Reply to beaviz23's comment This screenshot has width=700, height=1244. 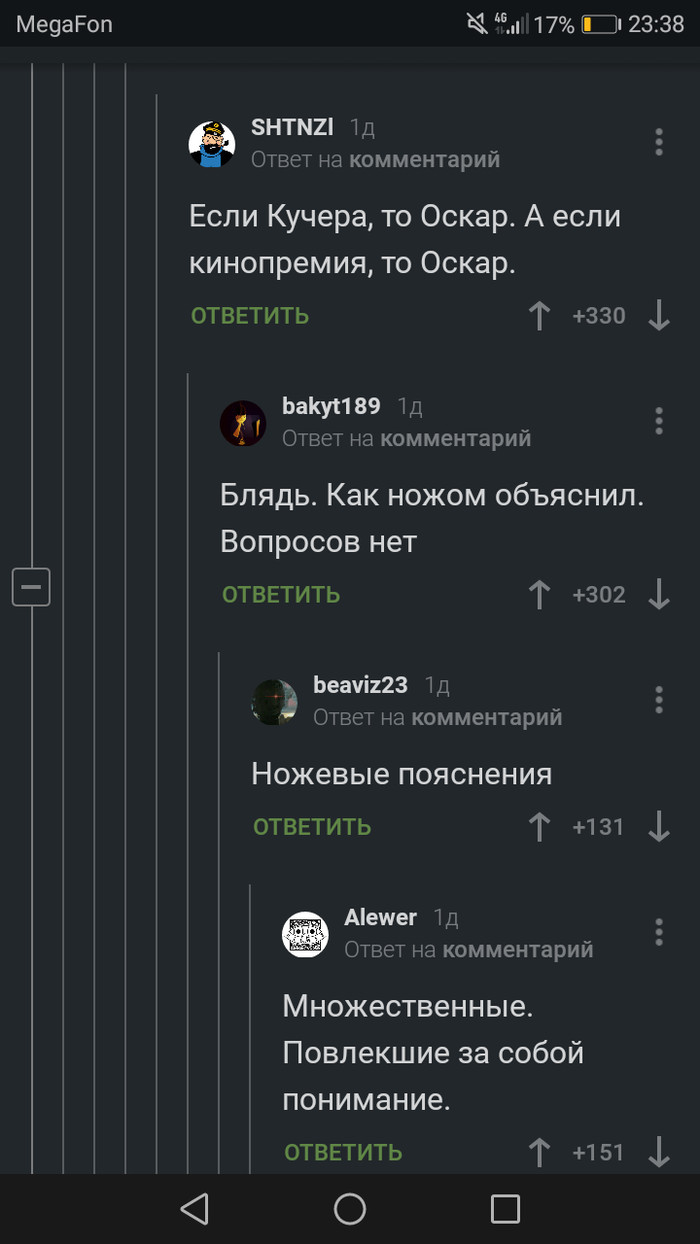(312, 827)
